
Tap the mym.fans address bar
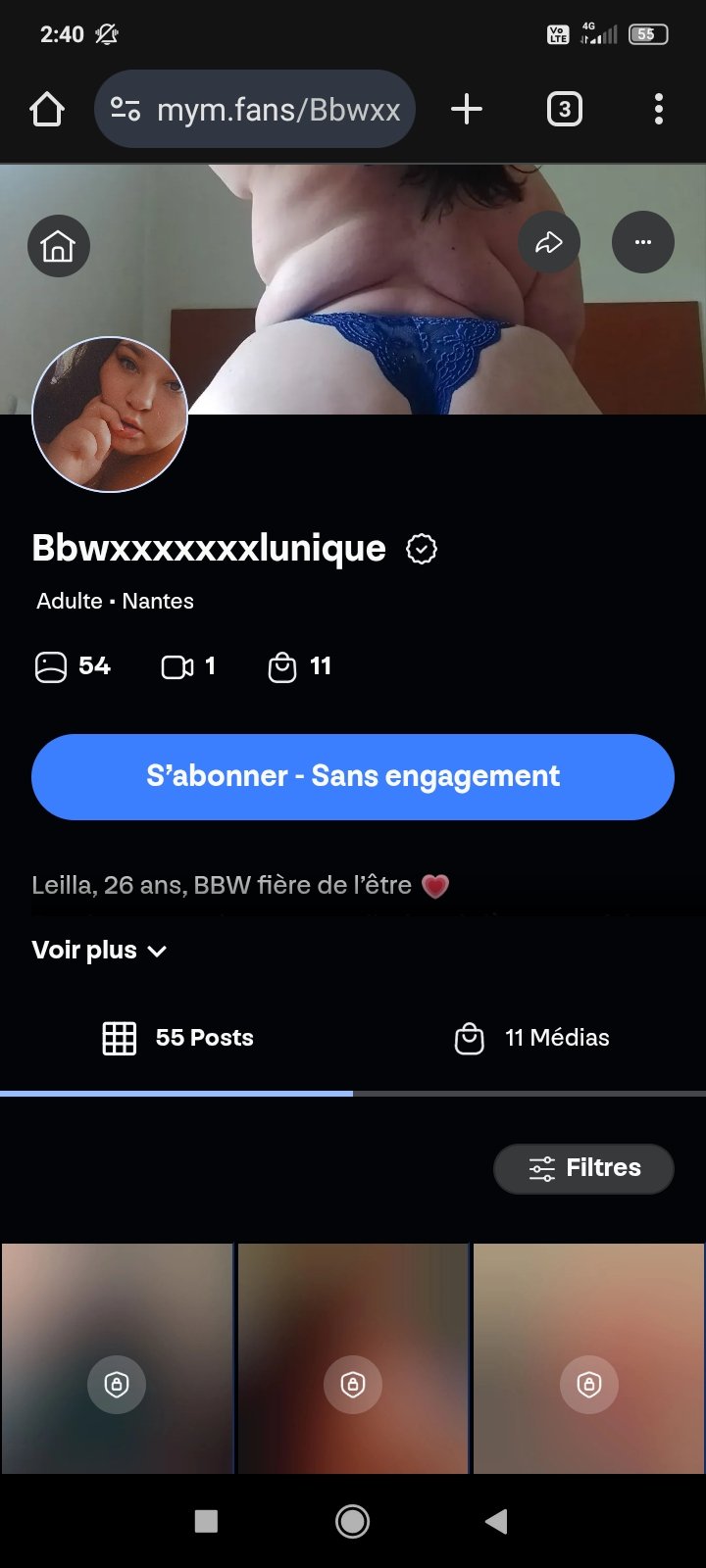(x=255, y=109)
